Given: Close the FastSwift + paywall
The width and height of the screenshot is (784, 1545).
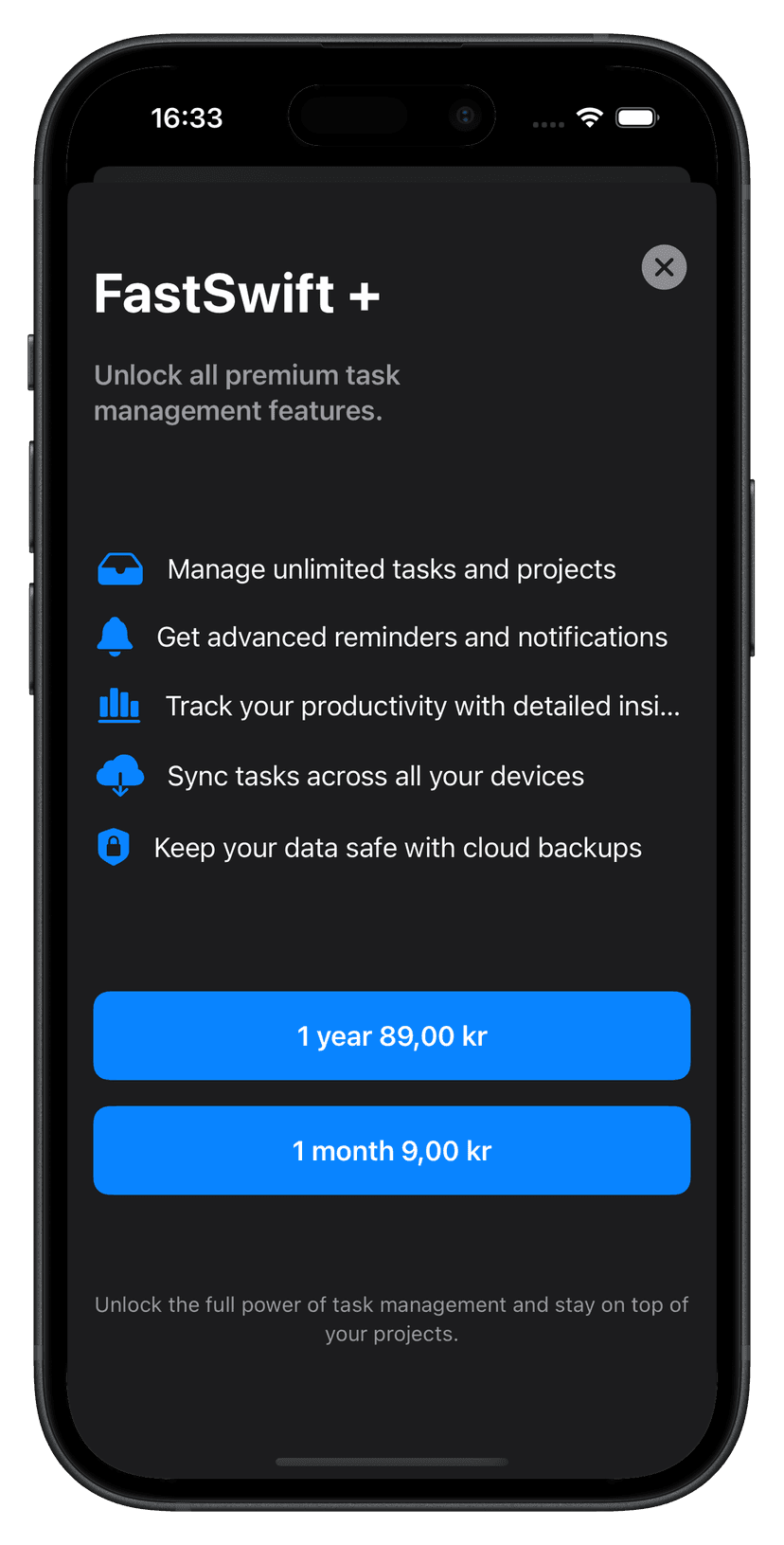Looking at the screenshot, I should [664, 267].
